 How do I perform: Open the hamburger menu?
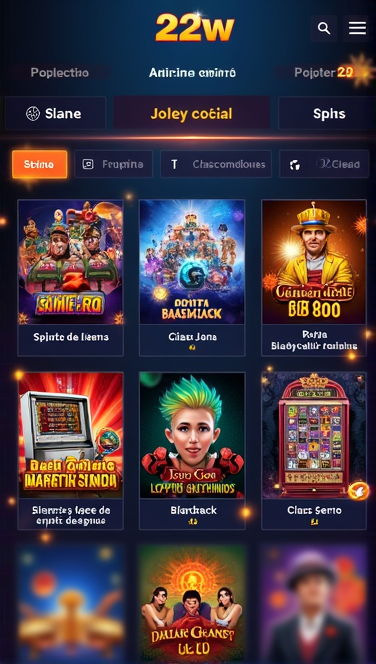[x=357, y=28]
